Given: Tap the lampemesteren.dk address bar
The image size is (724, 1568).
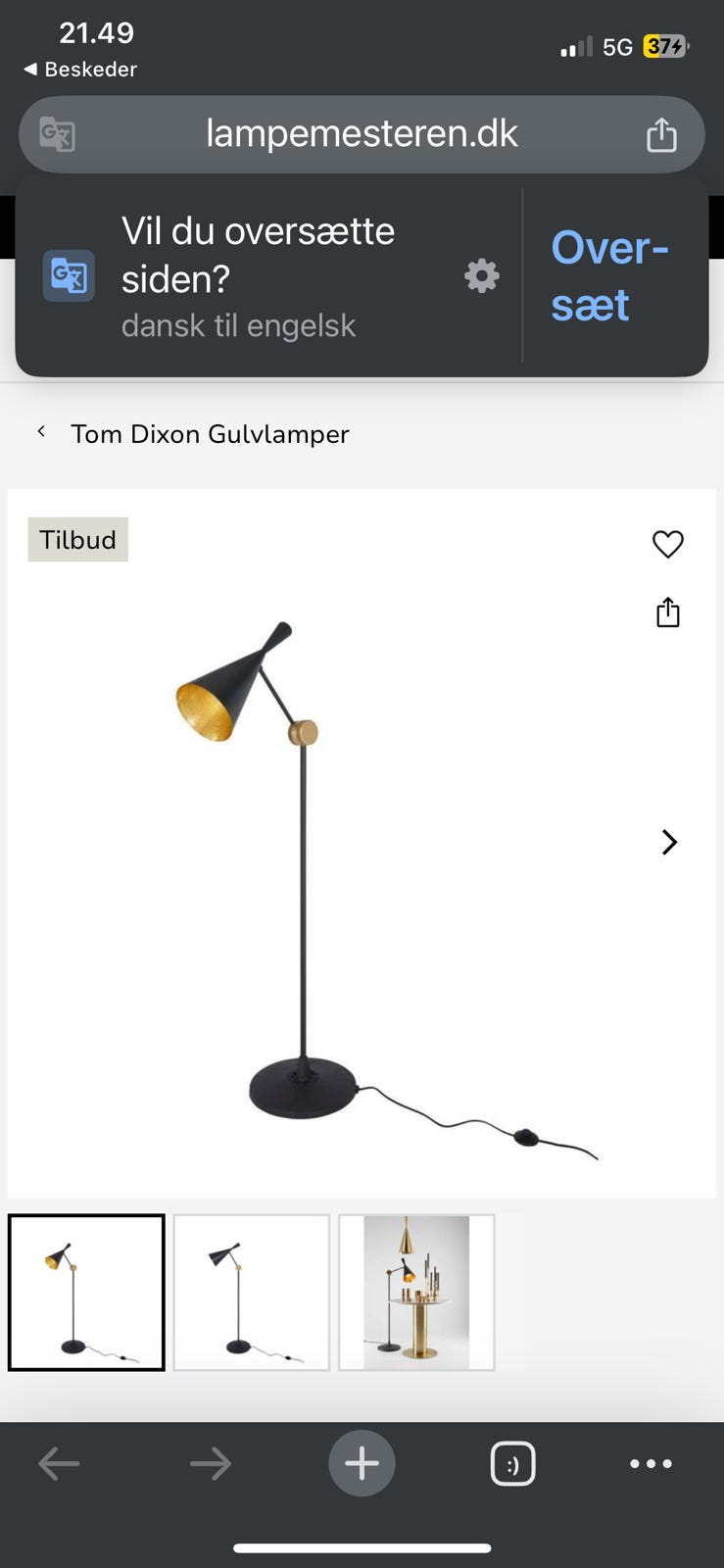Looking at the screenshot, I should [362, 134].
